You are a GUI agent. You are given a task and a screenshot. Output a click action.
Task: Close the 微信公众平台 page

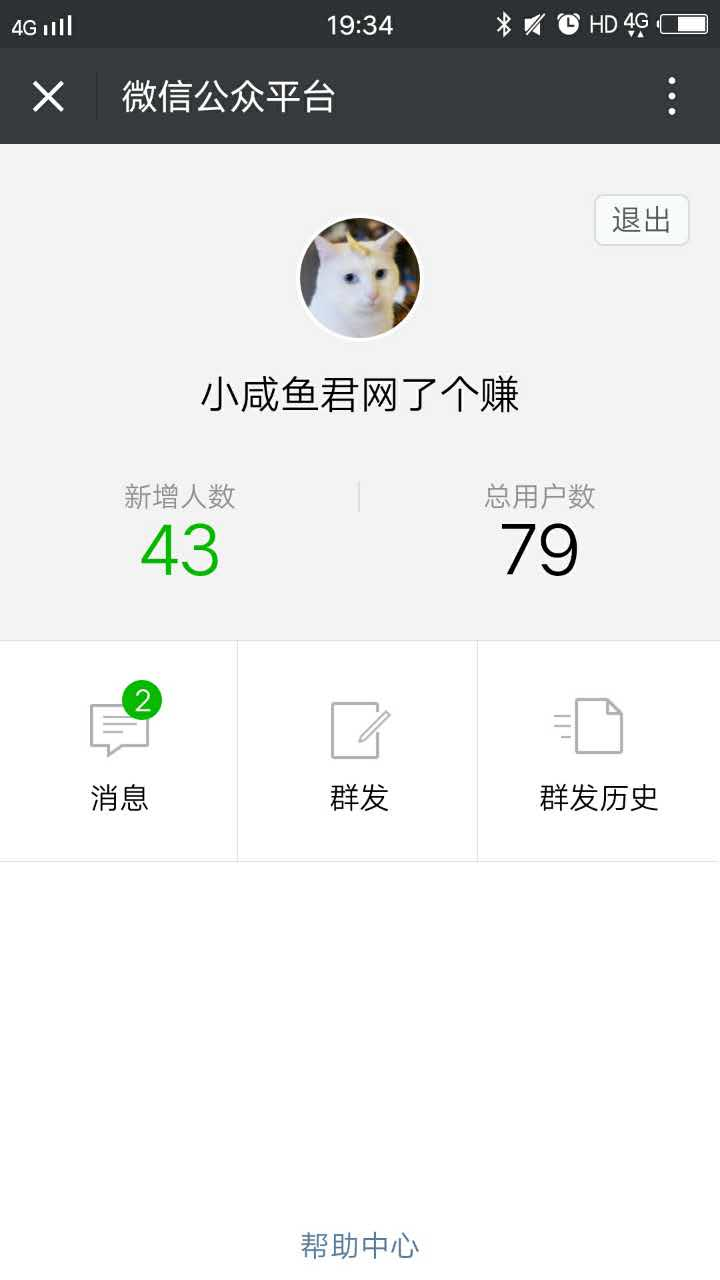pyautogui.click(x=48, y=97)
